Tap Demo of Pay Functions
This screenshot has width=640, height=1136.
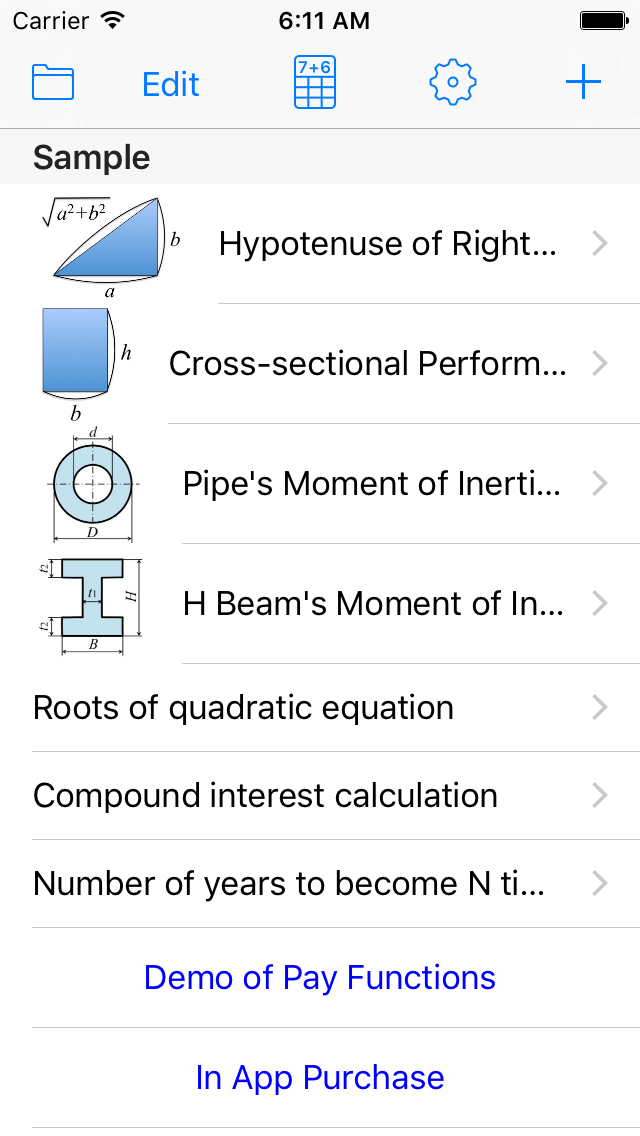tap(320, 977)
